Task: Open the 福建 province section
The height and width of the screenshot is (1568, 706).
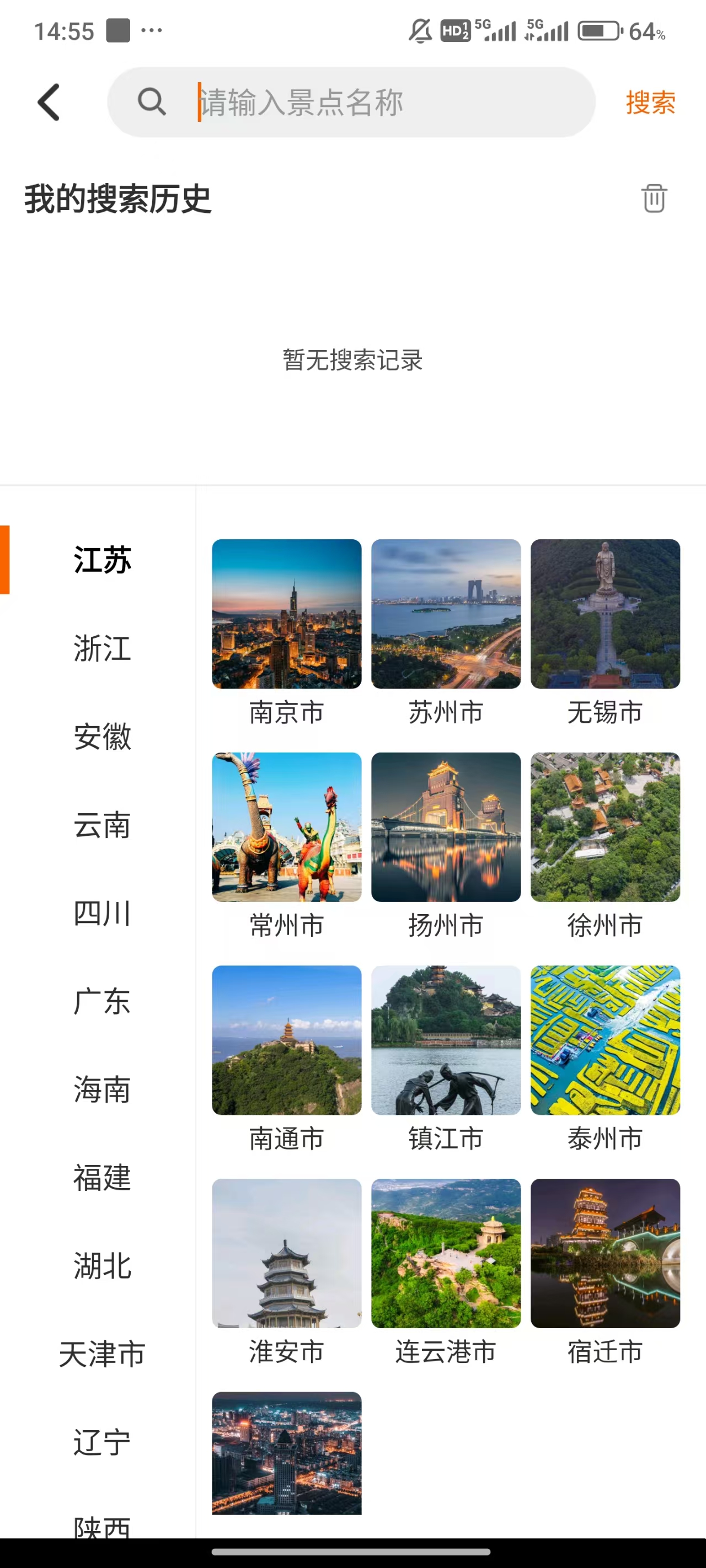Action: point(101,1178)
